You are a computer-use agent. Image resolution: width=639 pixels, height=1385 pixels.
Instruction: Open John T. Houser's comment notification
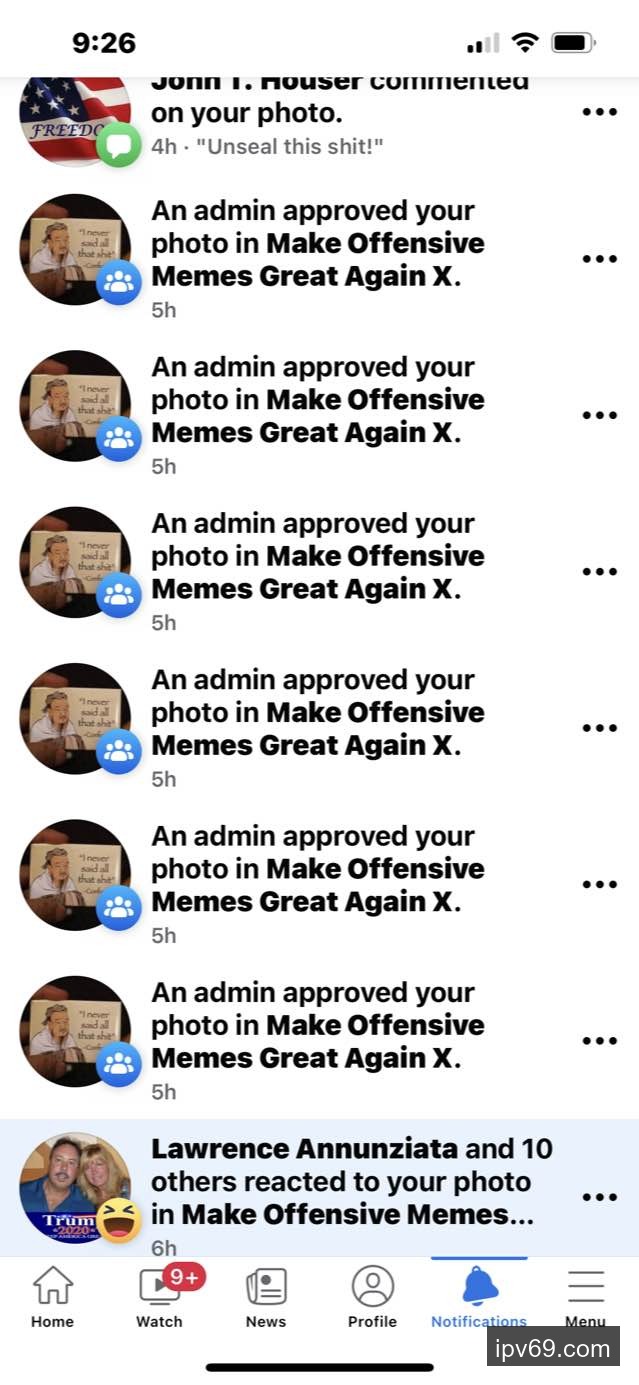[340, 112]
